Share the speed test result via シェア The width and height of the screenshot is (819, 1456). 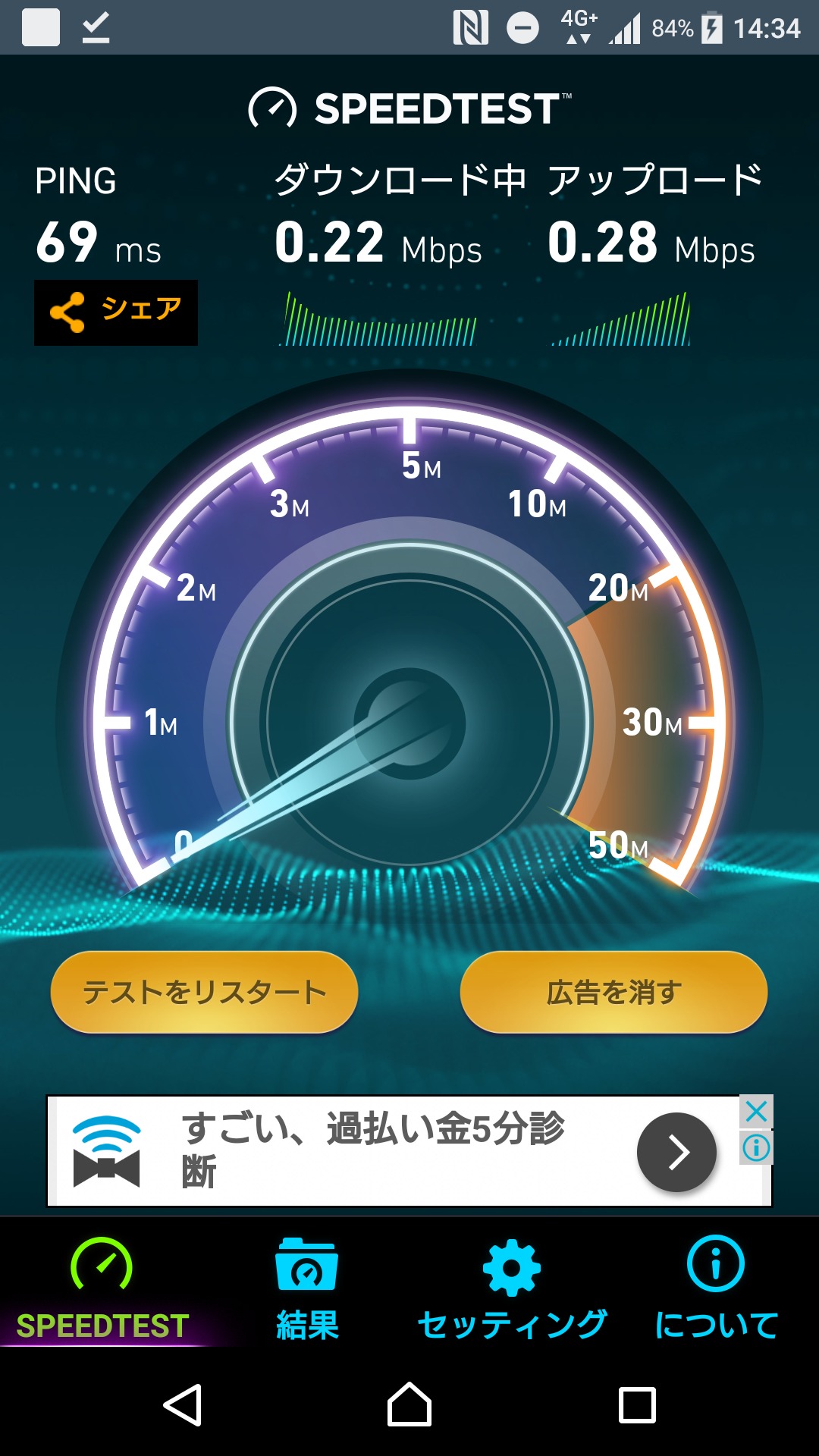coord(116,312)
